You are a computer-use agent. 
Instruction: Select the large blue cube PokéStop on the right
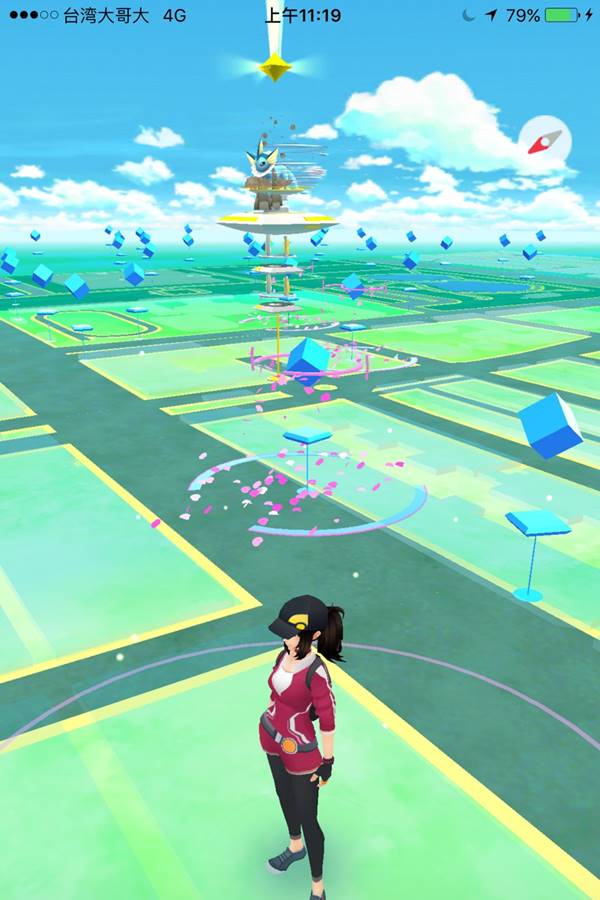coord(550,424)
